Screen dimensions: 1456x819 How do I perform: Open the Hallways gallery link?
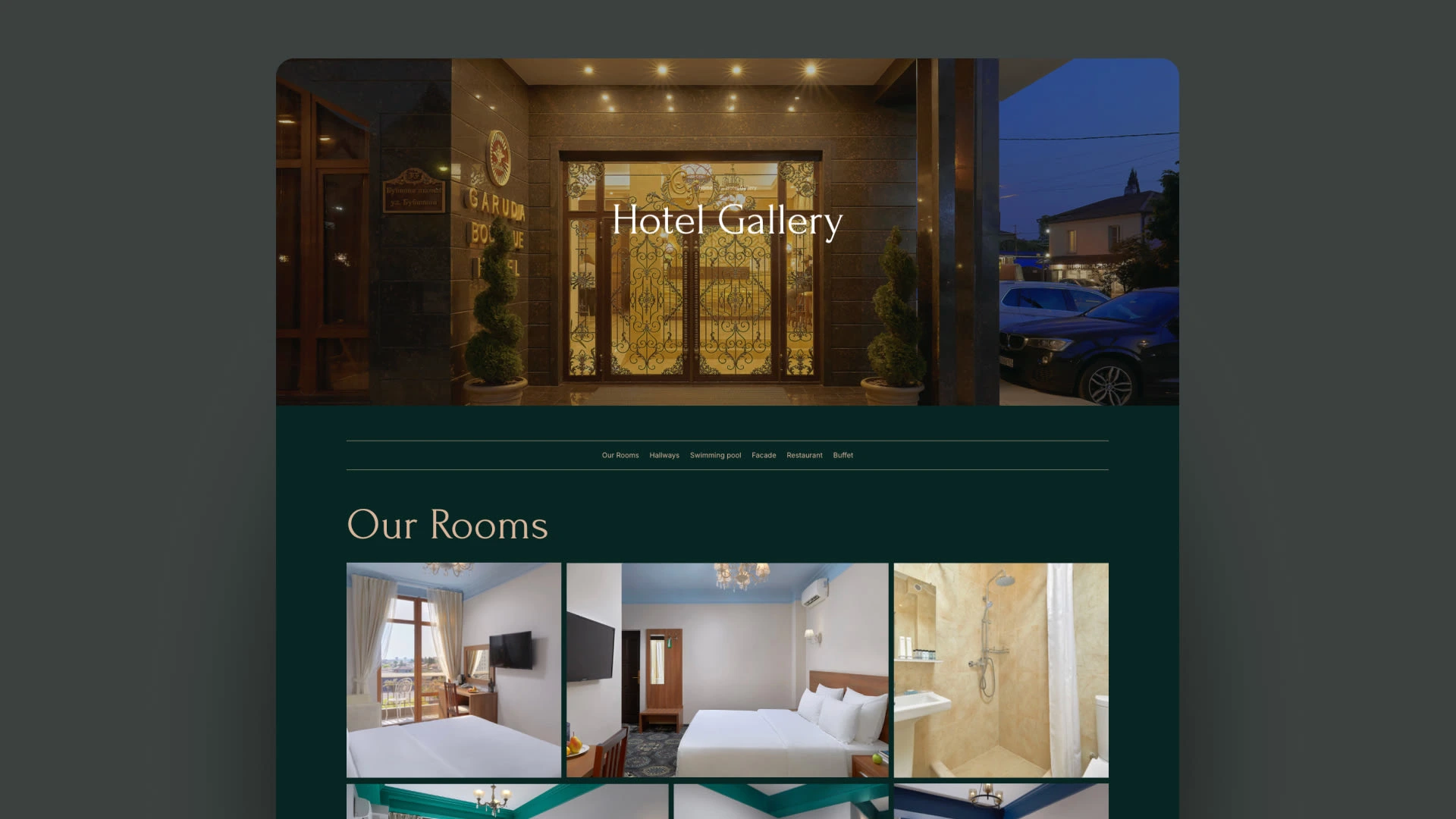664,455
